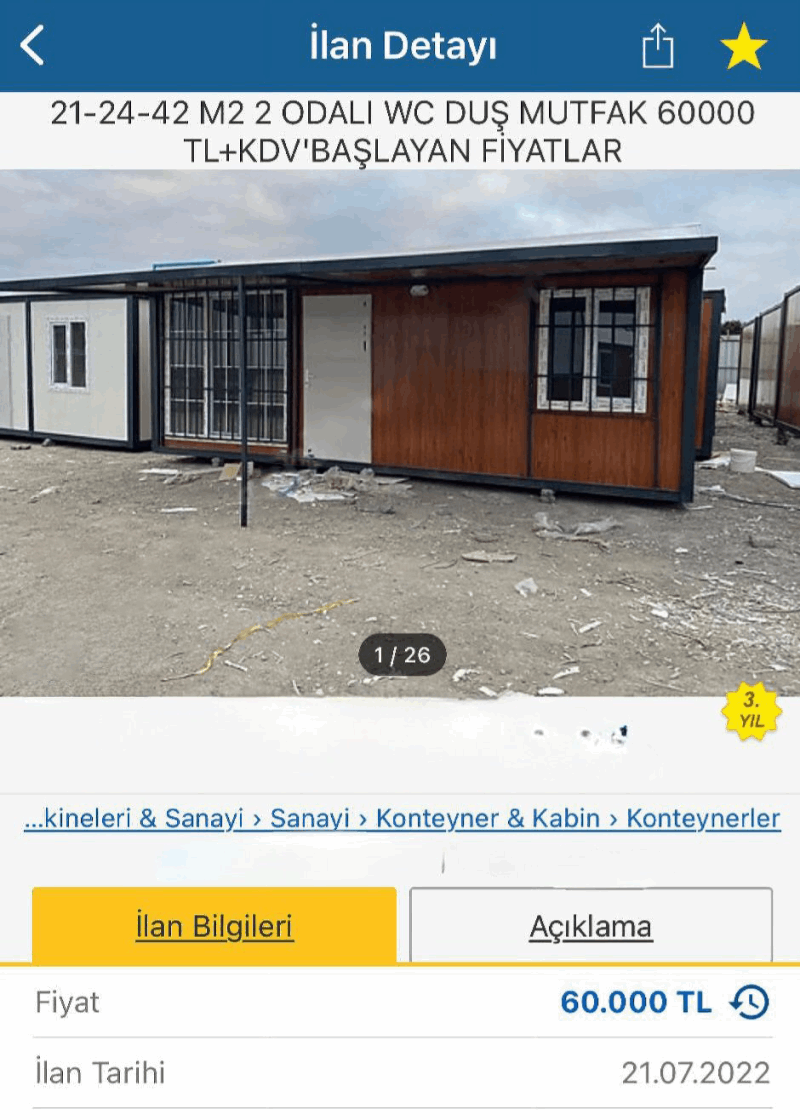Share this listing
The height and width of the screenshot is (1120, 800).
(x=657, y=46)
